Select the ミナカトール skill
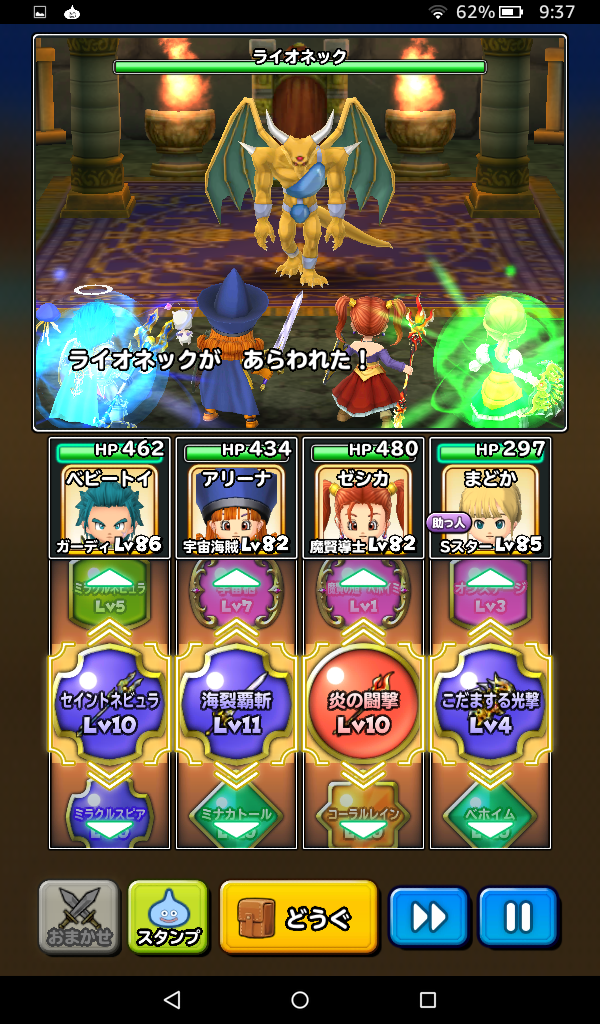600x1024 pixels. [x=236, y=812]
